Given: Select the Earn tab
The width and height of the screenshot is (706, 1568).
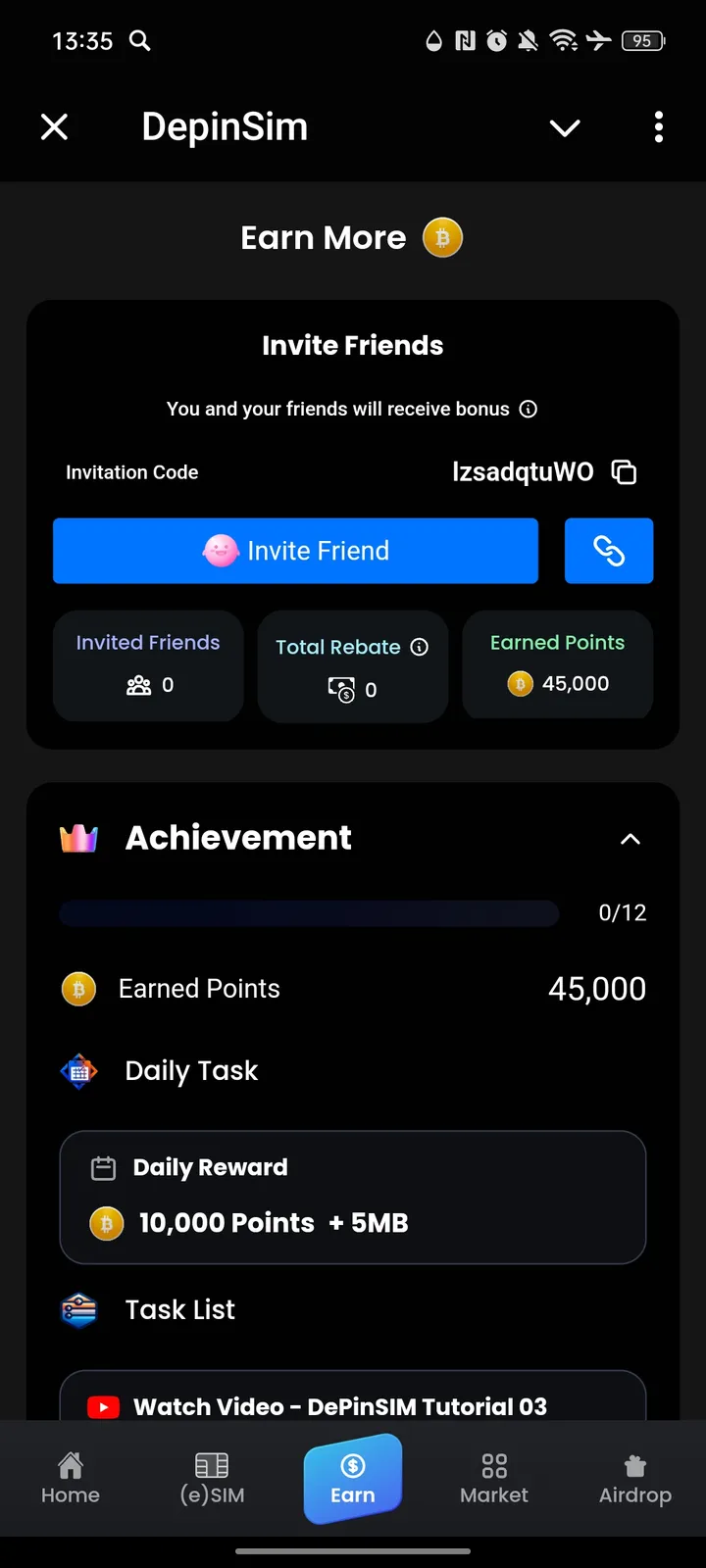Looking at the screenshot, I should pyautogui.click(x=353, y=1479).
